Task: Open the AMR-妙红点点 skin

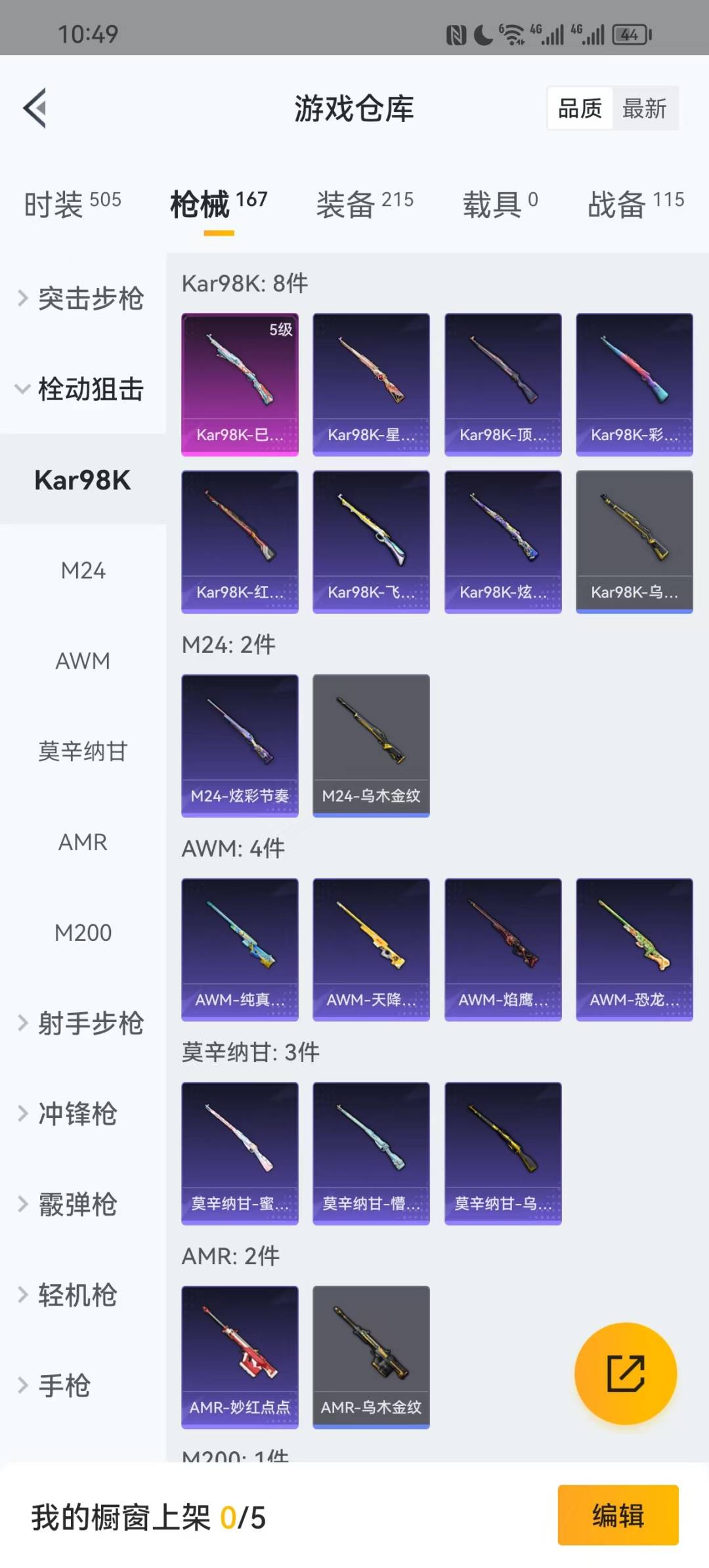Action: click(x=240, y=1357)
